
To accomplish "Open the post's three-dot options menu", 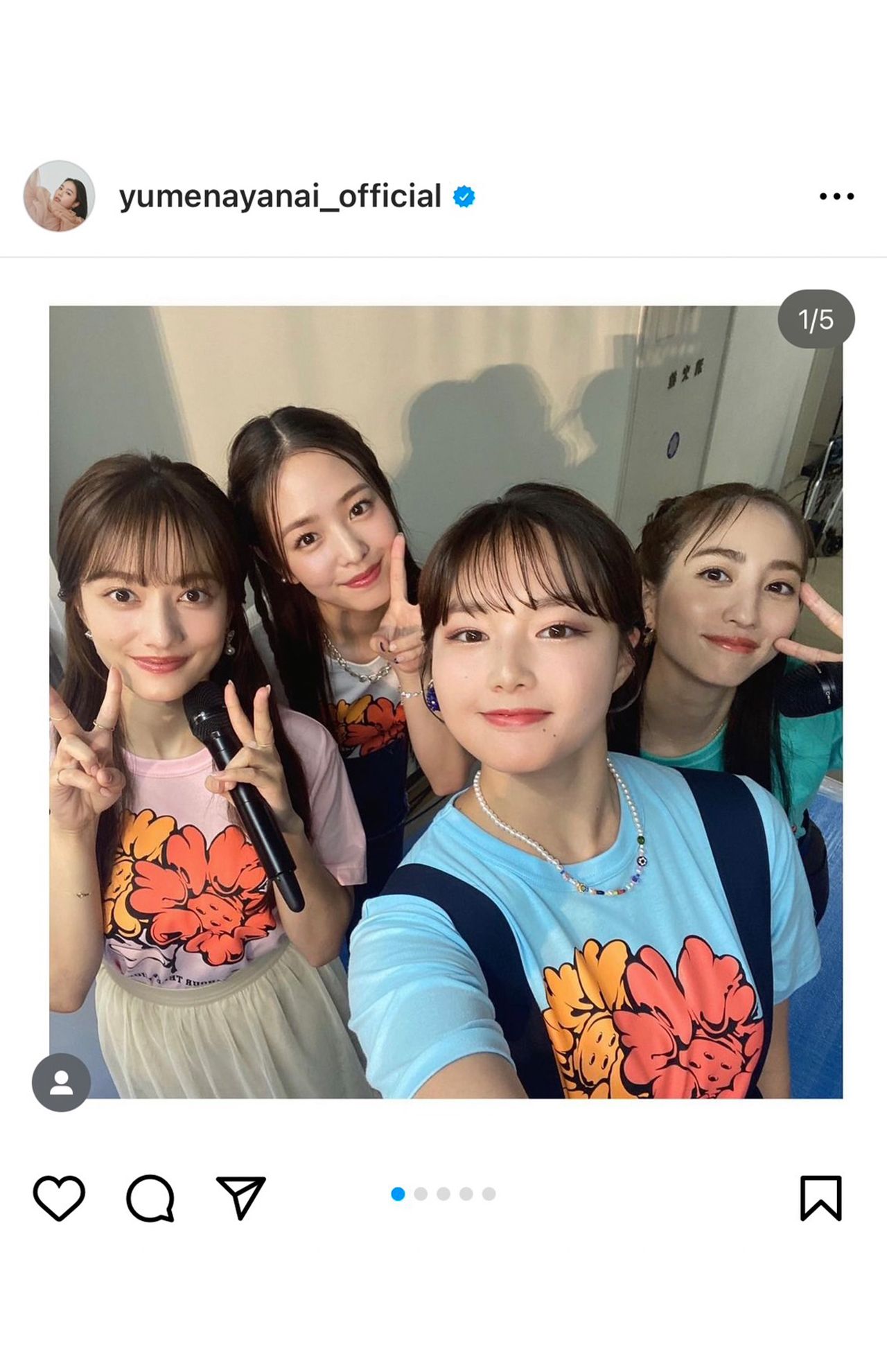I will [x=836, y=197].
